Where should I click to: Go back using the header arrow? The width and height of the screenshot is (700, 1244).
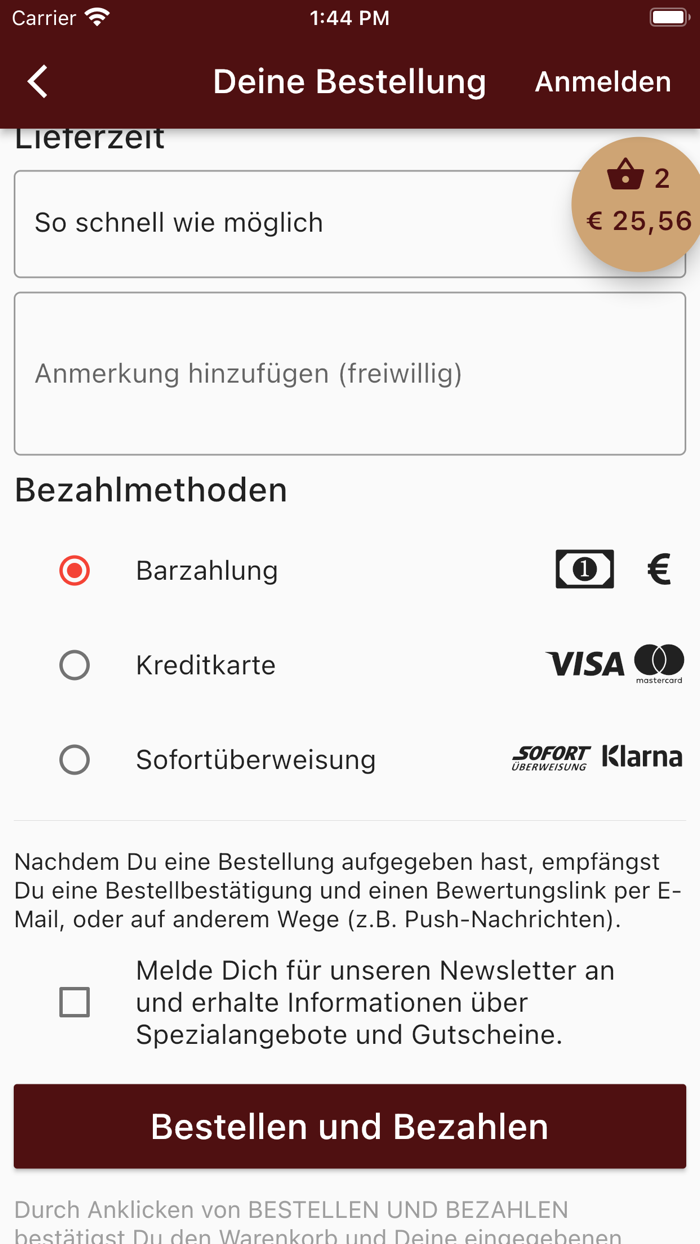(x=38, y=82)
